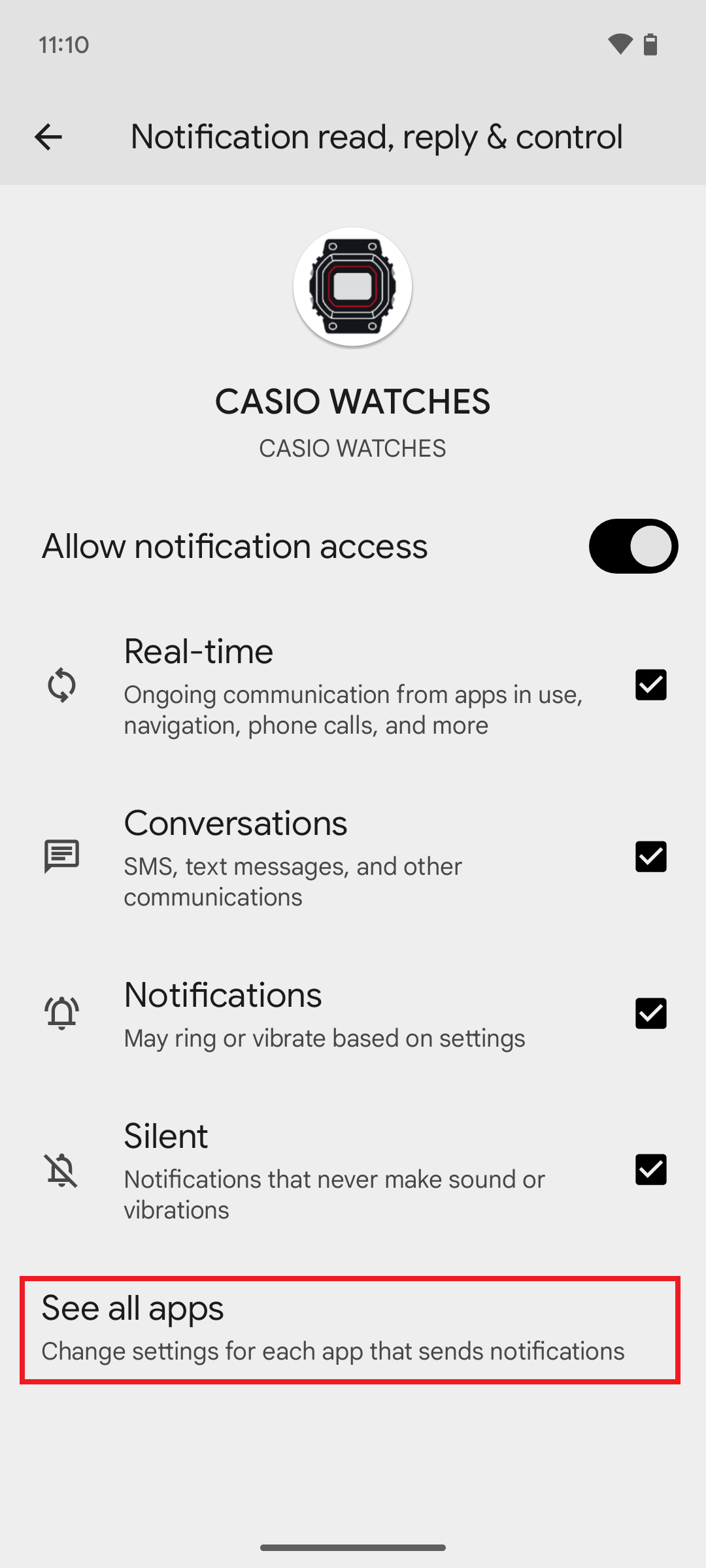
Task: Open See all apps settings
Action: tap(350, 1330)
